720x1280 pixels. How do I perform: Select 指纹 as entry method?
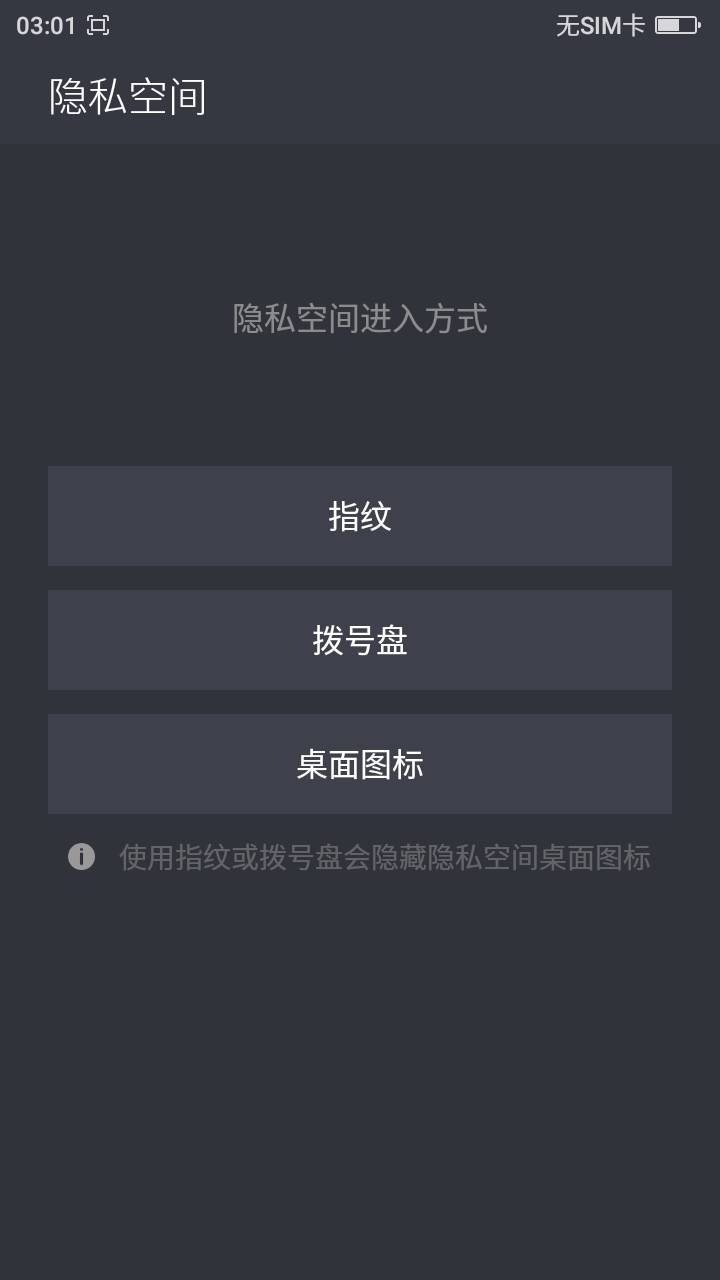pyautogui.click(x=360, y=516)
